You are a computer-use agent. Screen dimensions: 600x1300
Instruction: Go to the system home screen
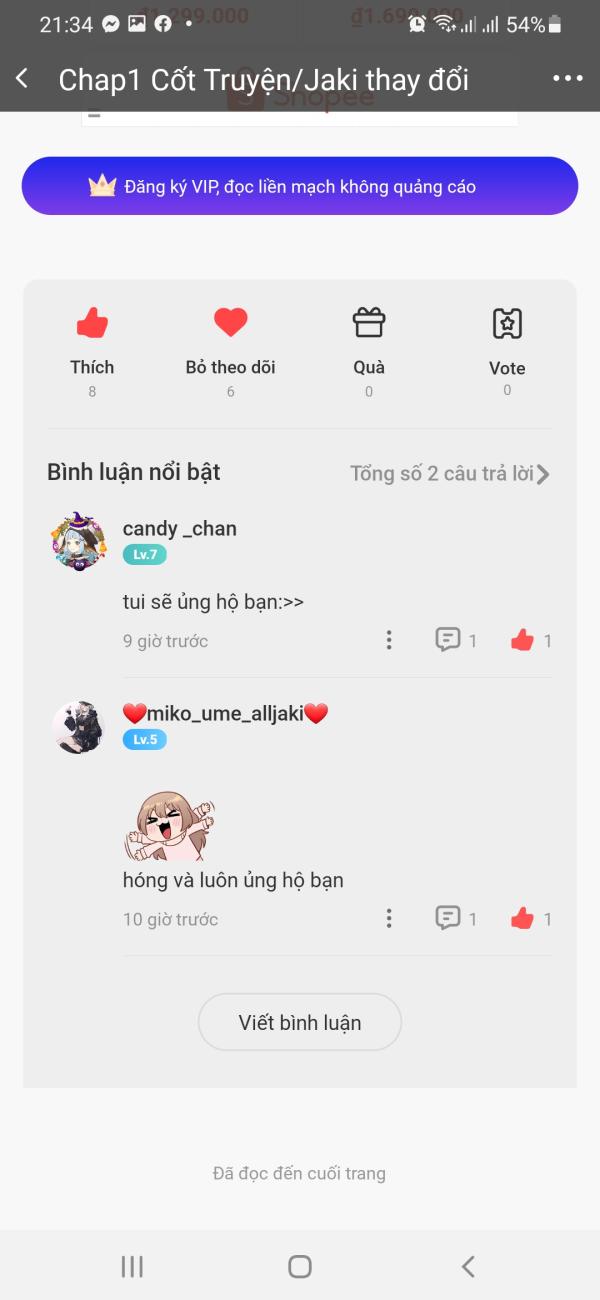300,1266
